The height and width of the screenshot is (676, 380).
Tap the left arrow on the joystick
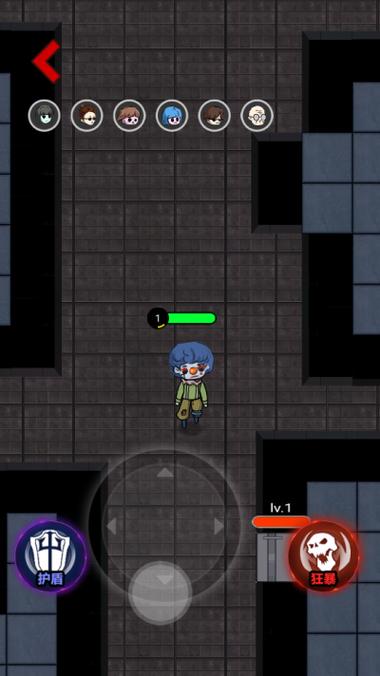pos(112,526)
